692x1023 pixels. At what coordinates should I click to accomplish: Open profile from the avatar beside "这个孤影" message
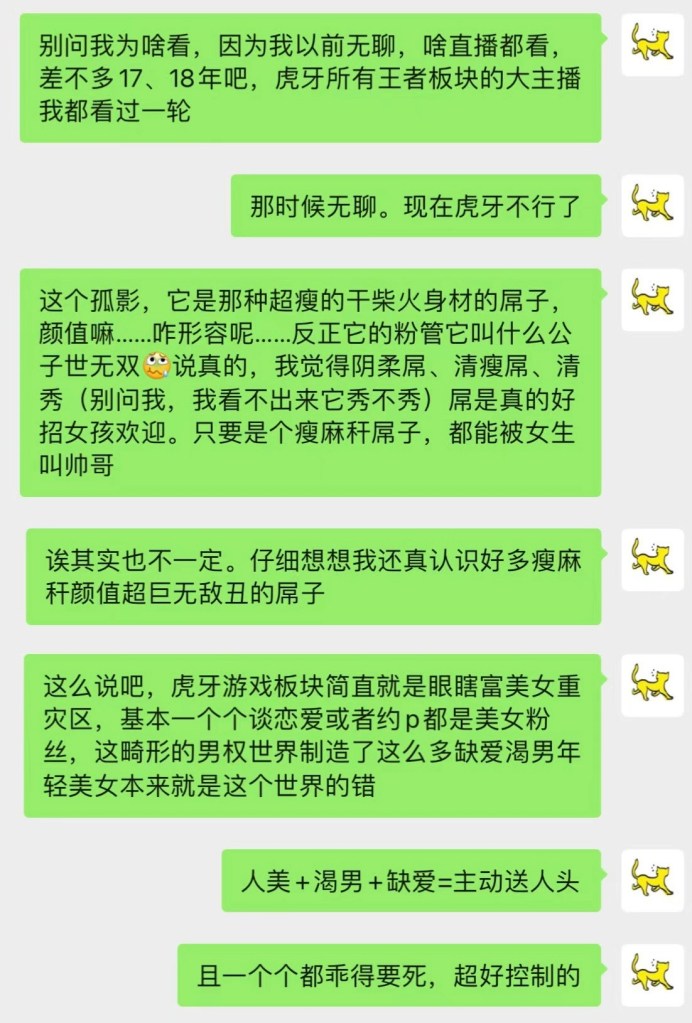pos(652,300)
